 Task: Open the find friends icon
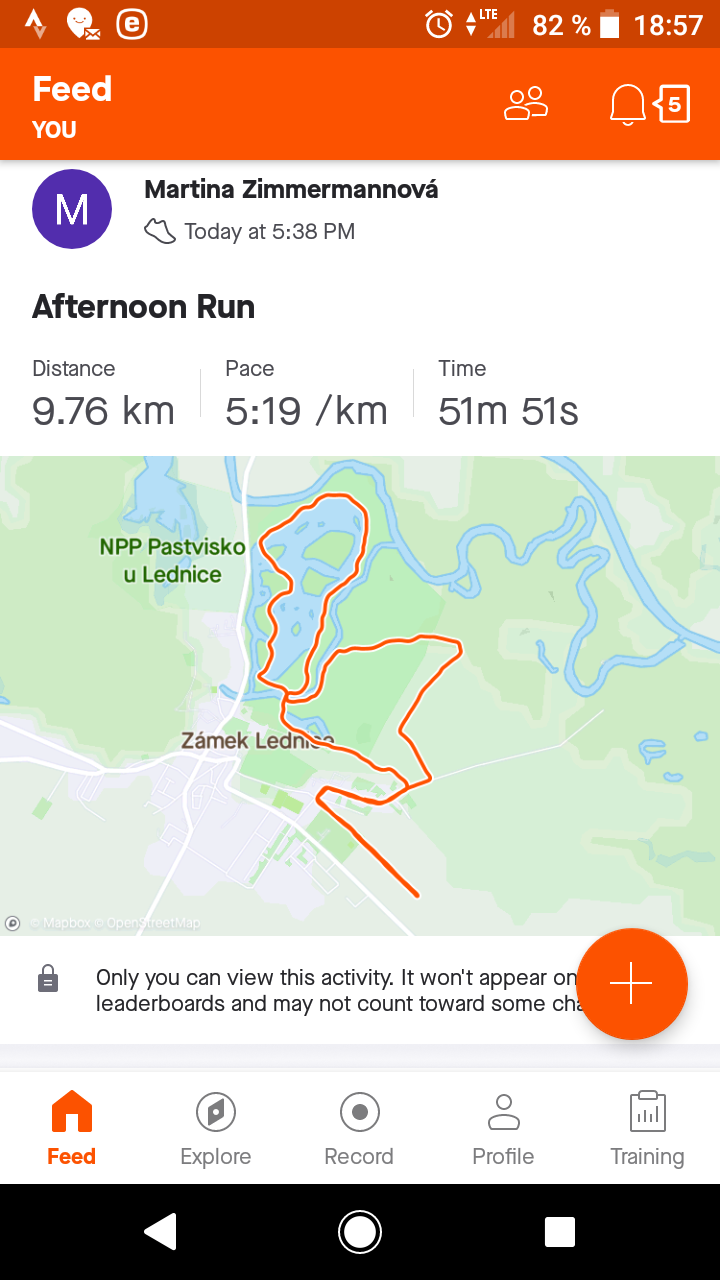click(526, 104)
